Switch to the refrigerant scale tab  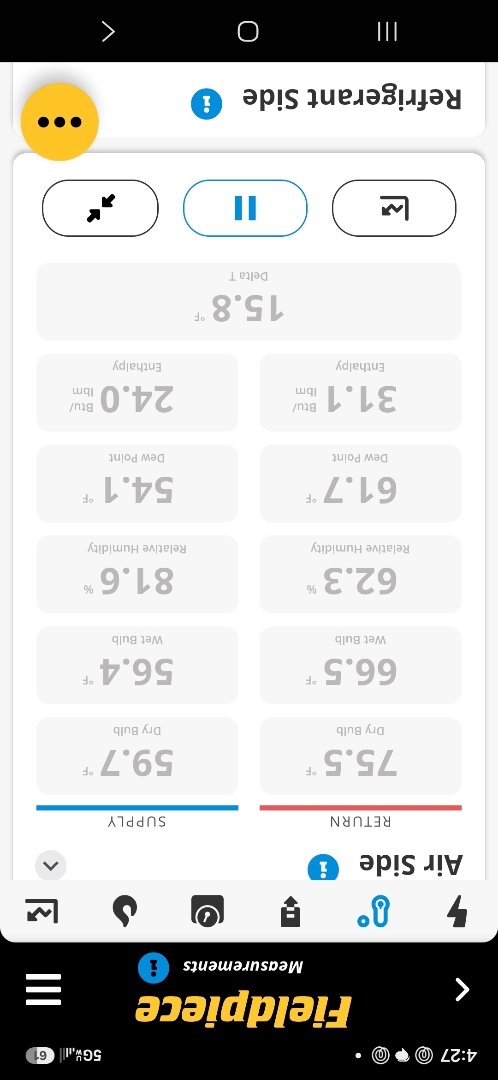[x=291, y=912]
